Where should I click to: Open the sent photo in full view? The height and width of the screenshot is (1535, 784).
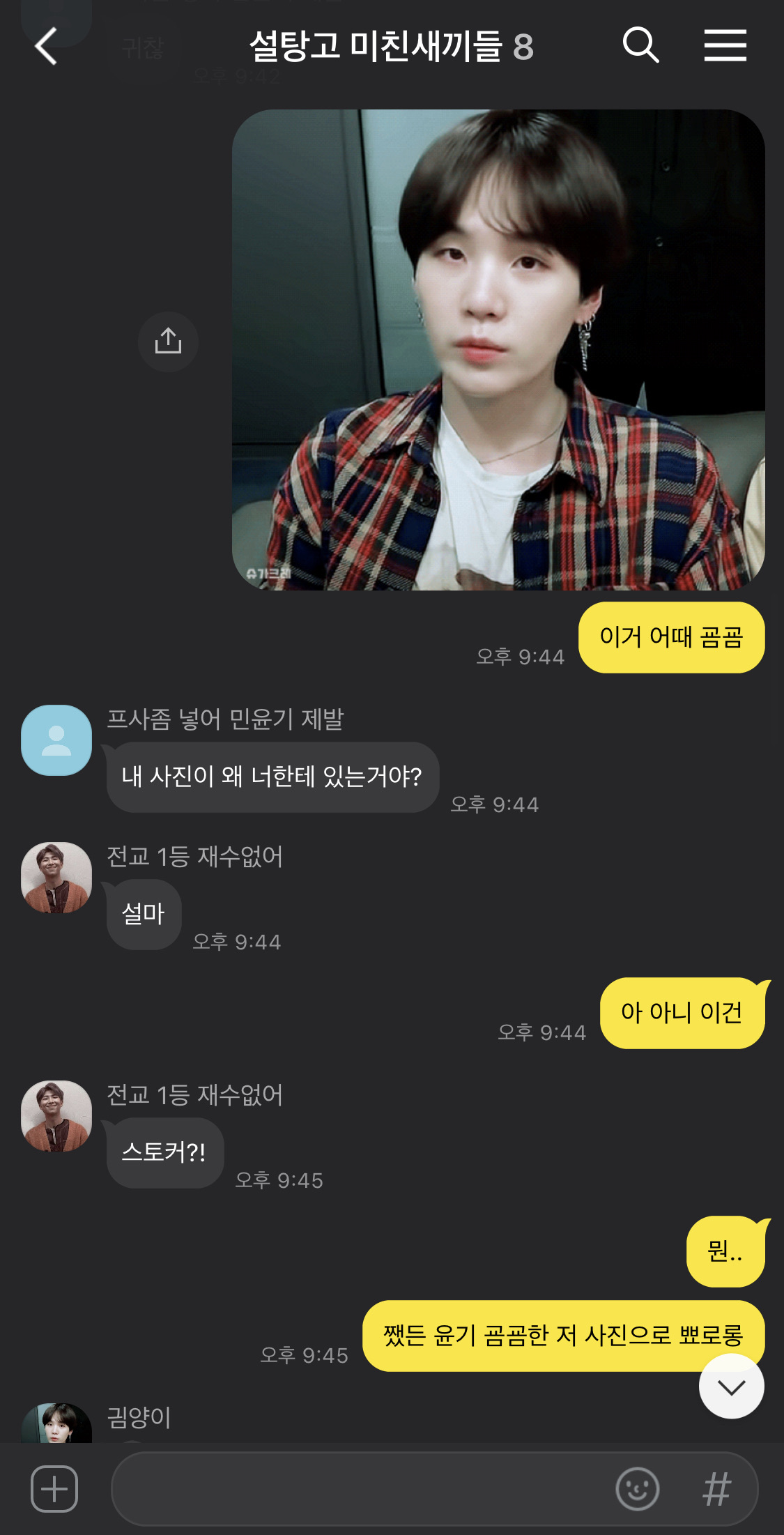(498, 350)
